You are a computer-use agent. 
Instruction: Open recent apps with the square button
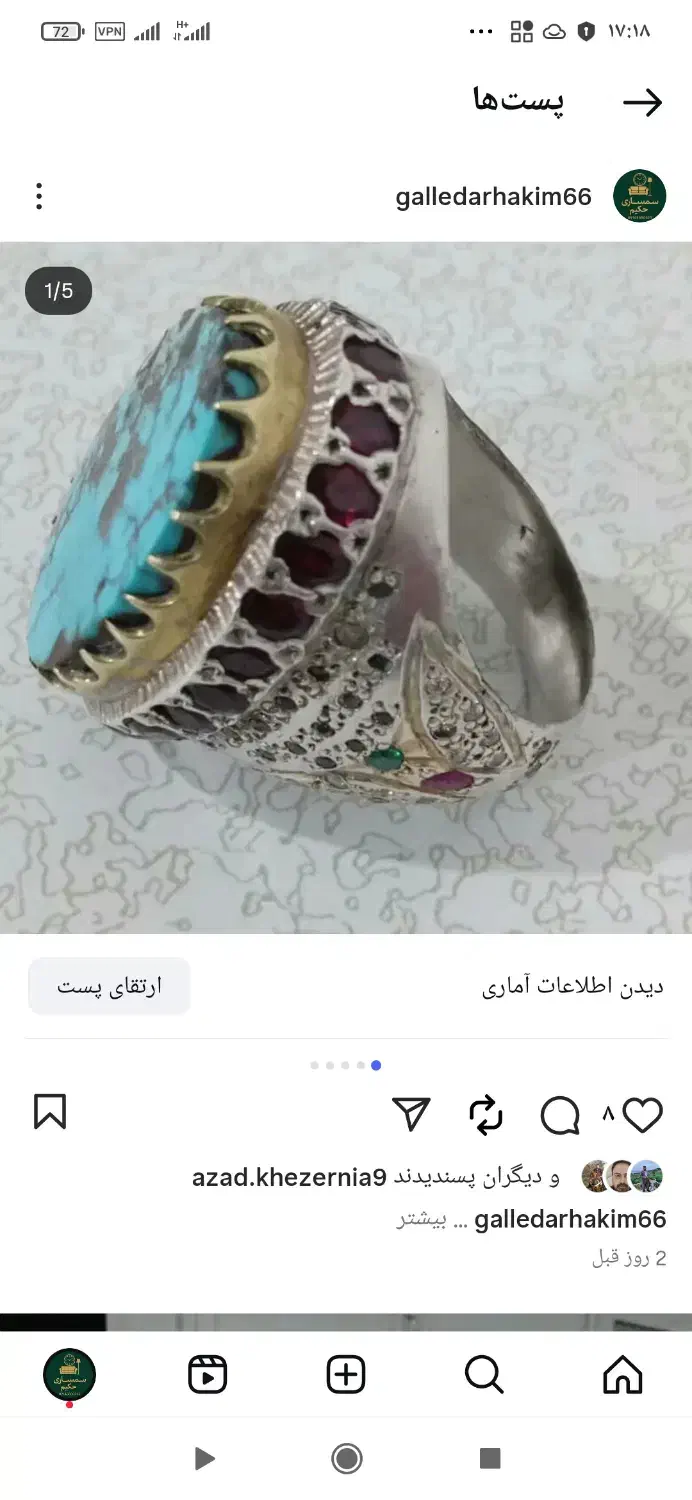(x=490, y=1458)
